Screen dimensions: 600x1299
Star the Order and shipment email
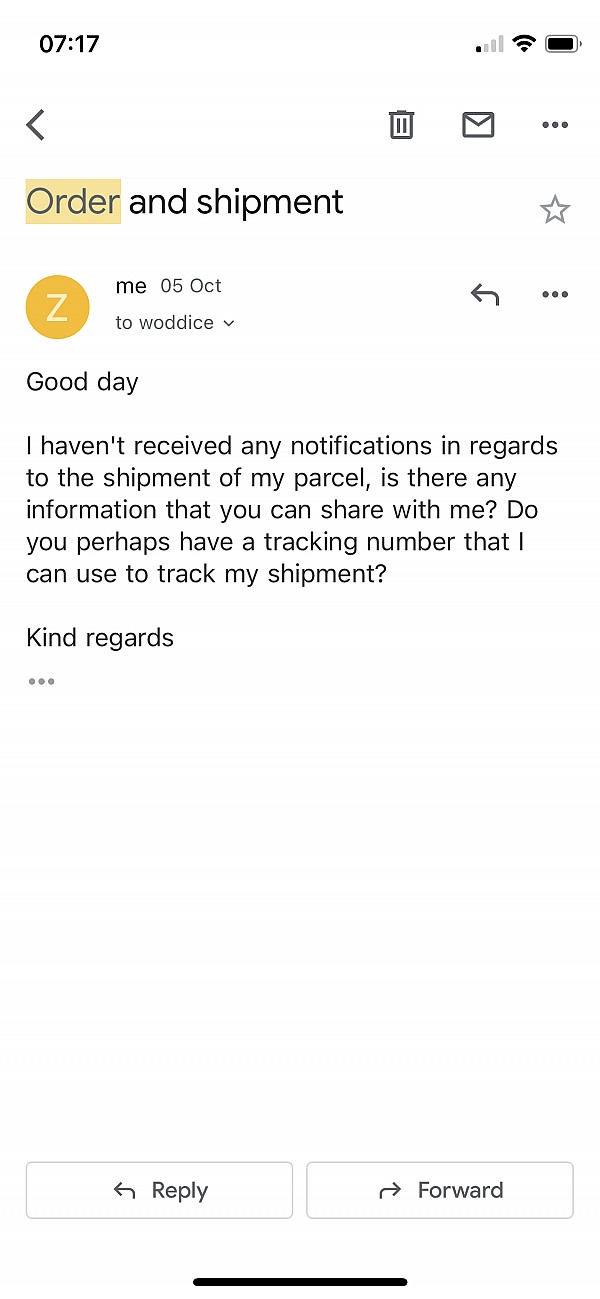(x=555, y=210)
